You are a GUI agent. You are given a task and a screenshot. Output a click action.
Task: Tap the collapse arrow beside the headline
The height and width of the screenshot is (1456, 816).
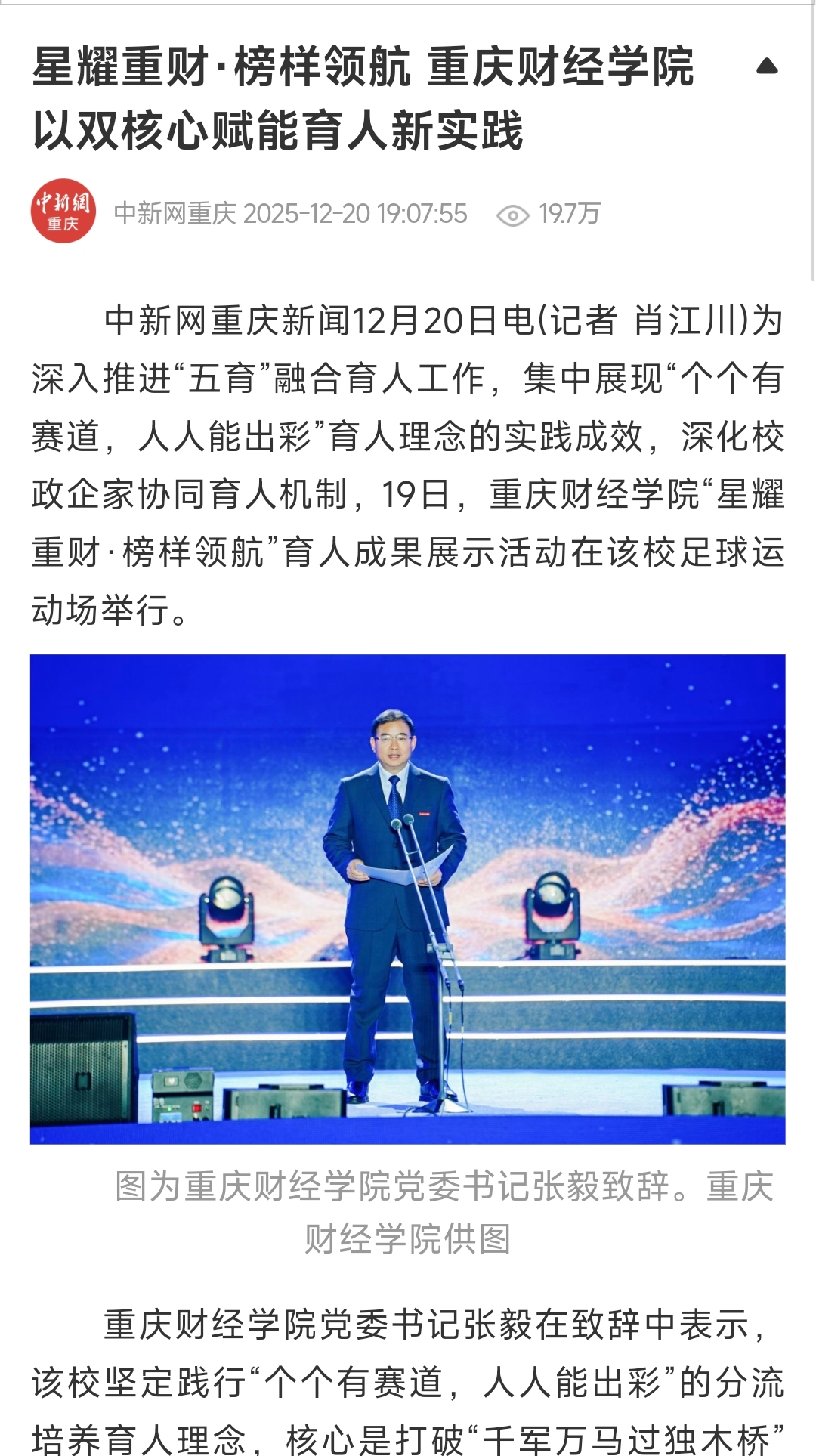tap(767, 67)
